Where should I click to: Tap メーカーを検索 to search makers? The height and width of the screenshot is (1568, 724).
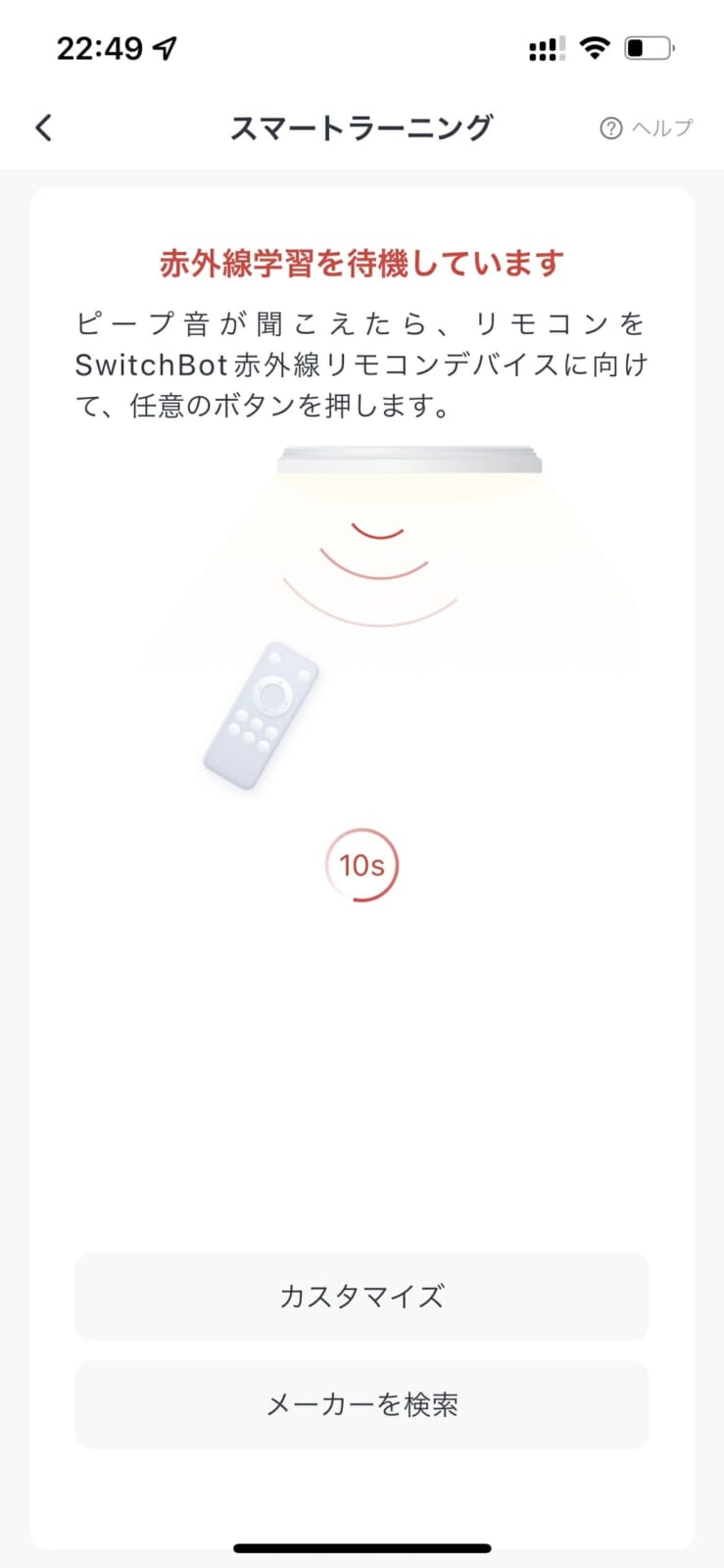click(x=362, y=1404)
